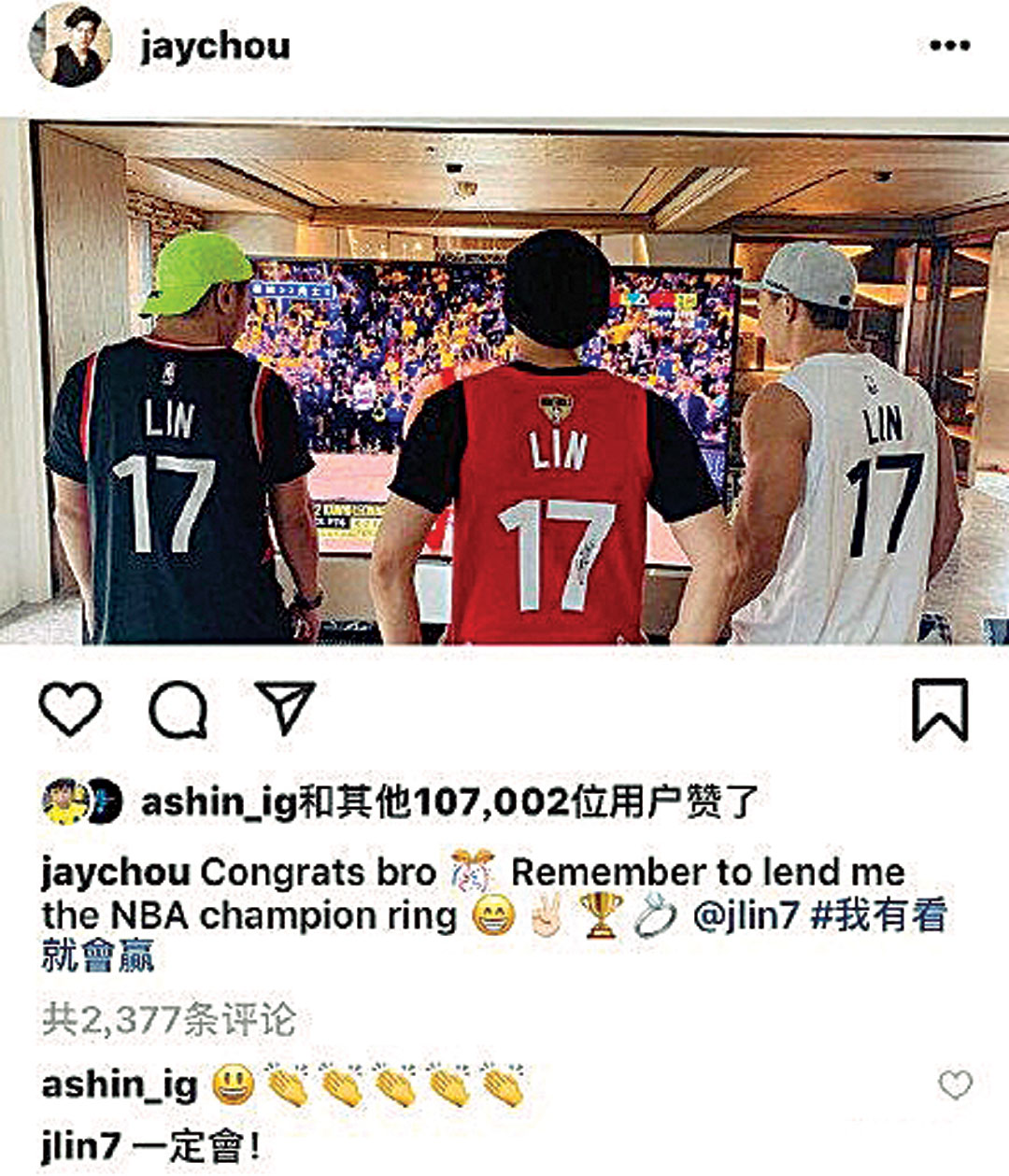Screen dimensions: 1009x1176
Task: Open ashin_ig's profile from the comment
Action: point(120,1085)
